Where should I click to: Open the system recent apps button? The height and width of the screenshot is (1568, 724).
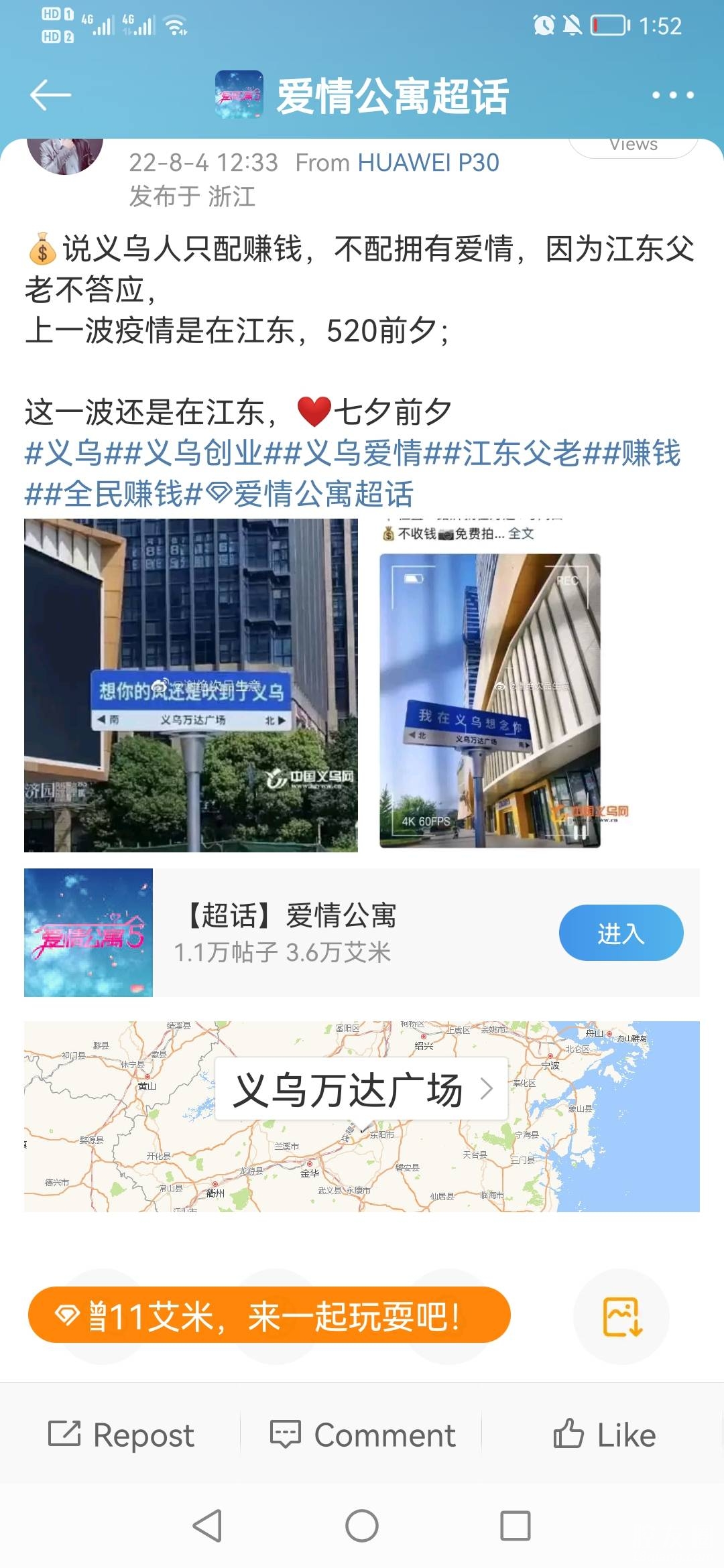pyautogui.click(x=516, y=1526)
